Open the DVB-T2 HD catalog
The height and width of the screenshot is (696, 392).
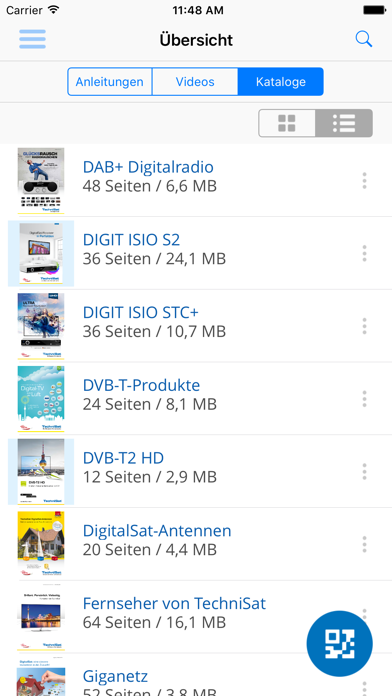tap(196, 471)
